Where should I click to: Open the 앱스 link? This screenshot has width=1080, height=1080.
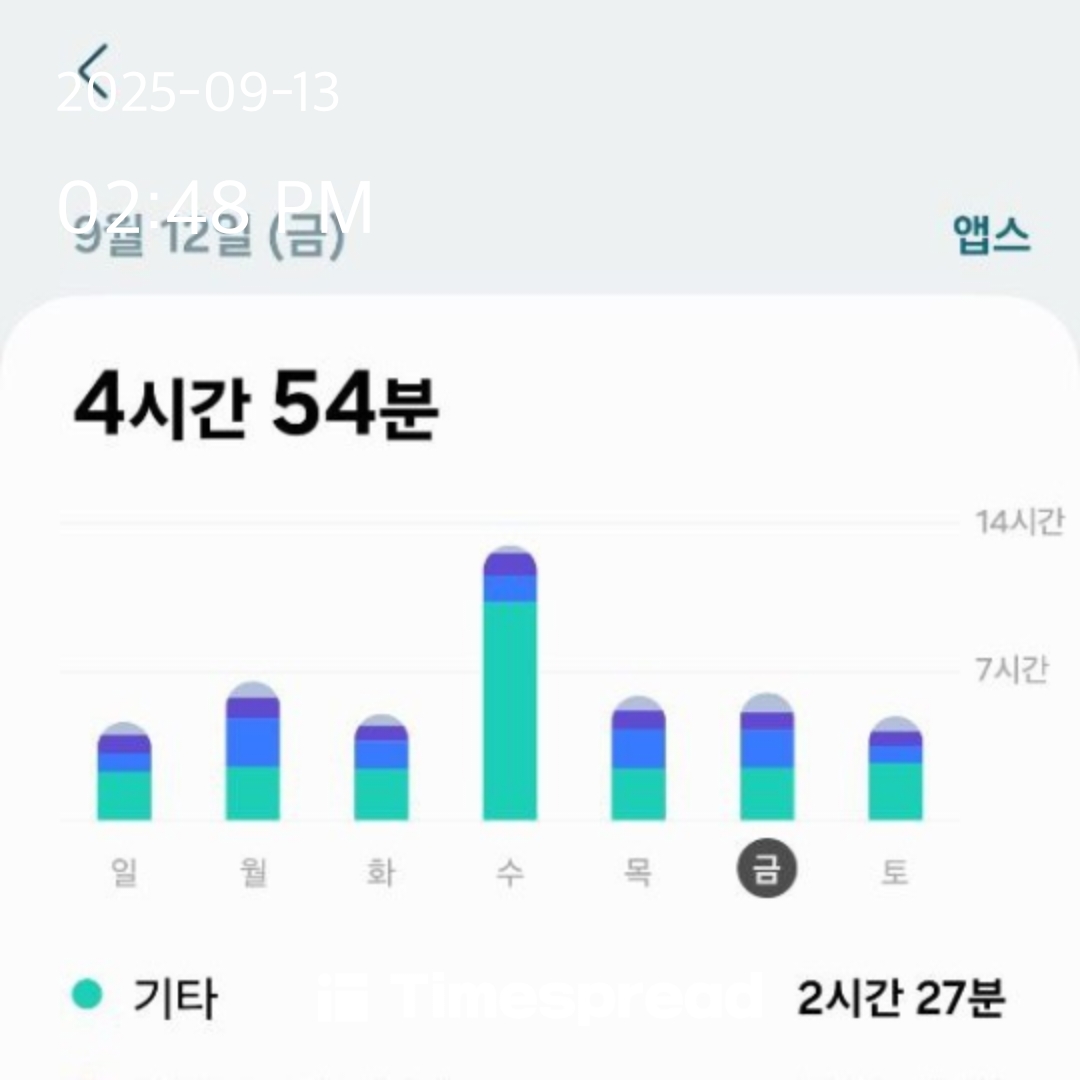pos(991,236)
